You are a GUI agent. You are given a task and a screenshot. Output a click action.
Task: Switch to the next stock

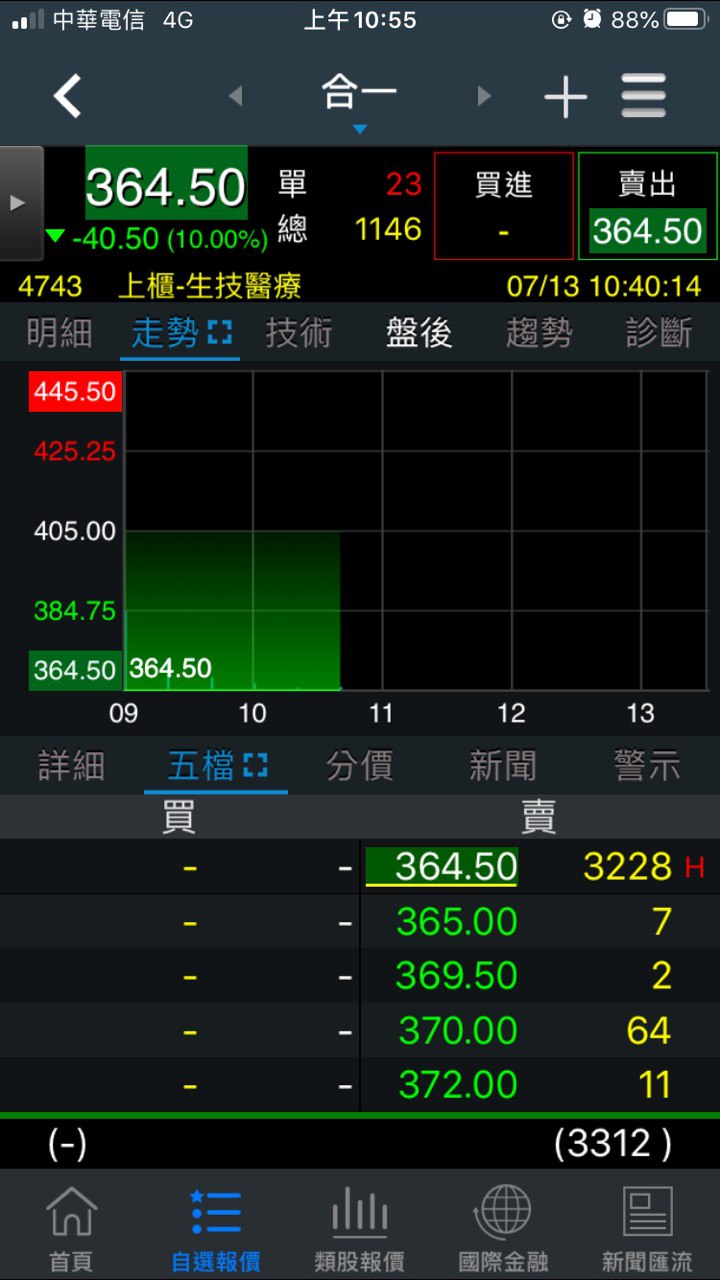pos(484,96)
